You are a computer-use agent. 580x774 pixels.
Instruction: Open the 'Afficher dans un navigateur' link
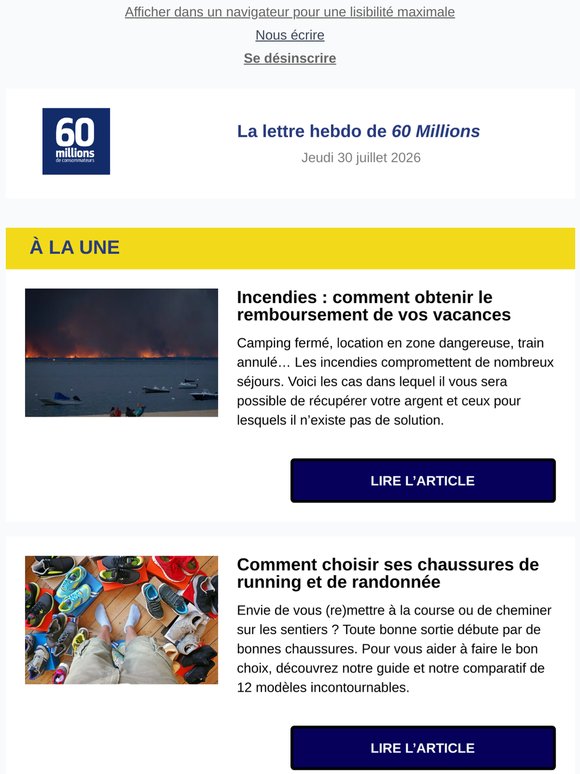[290, 12]
